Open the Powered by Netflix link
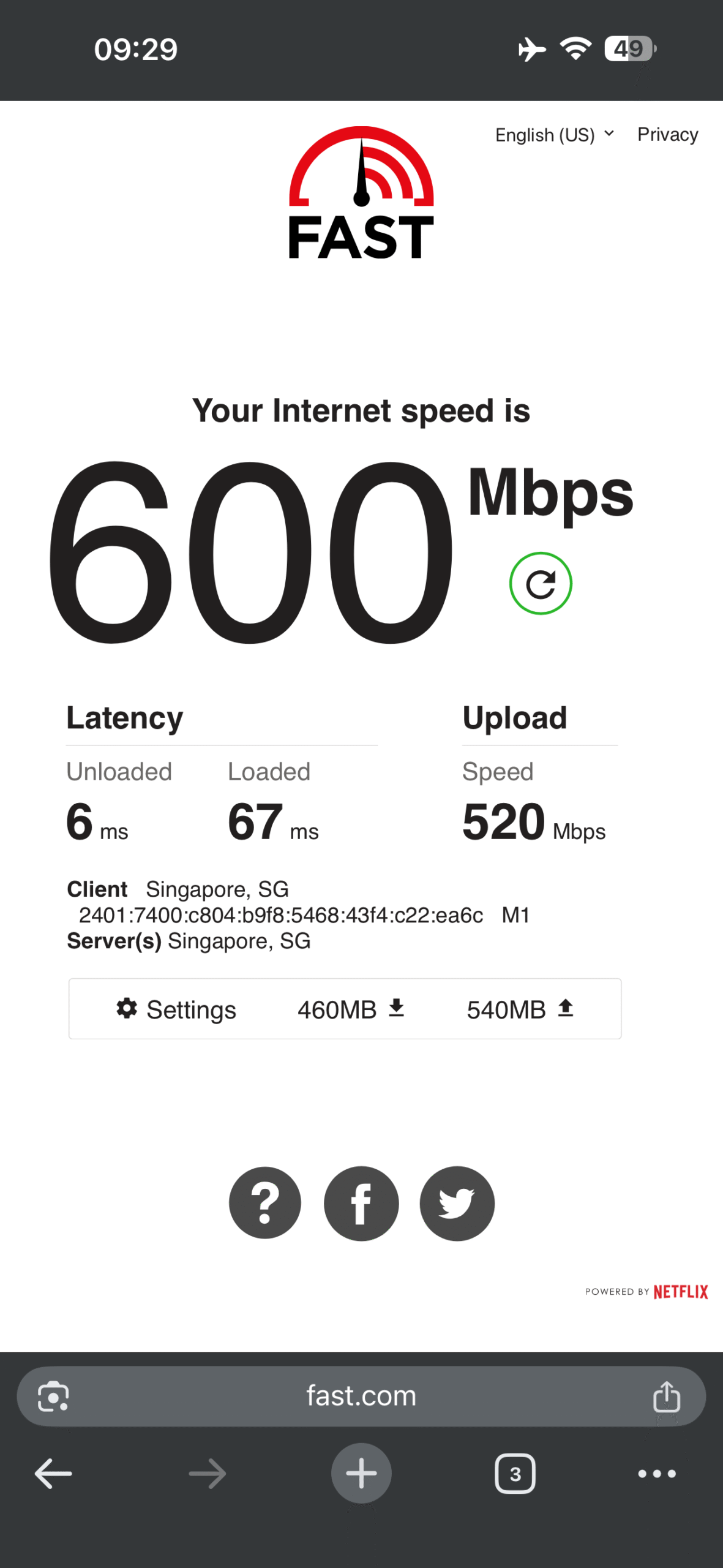This screenshot has width=723, height=1568. tap(646, 1292)
